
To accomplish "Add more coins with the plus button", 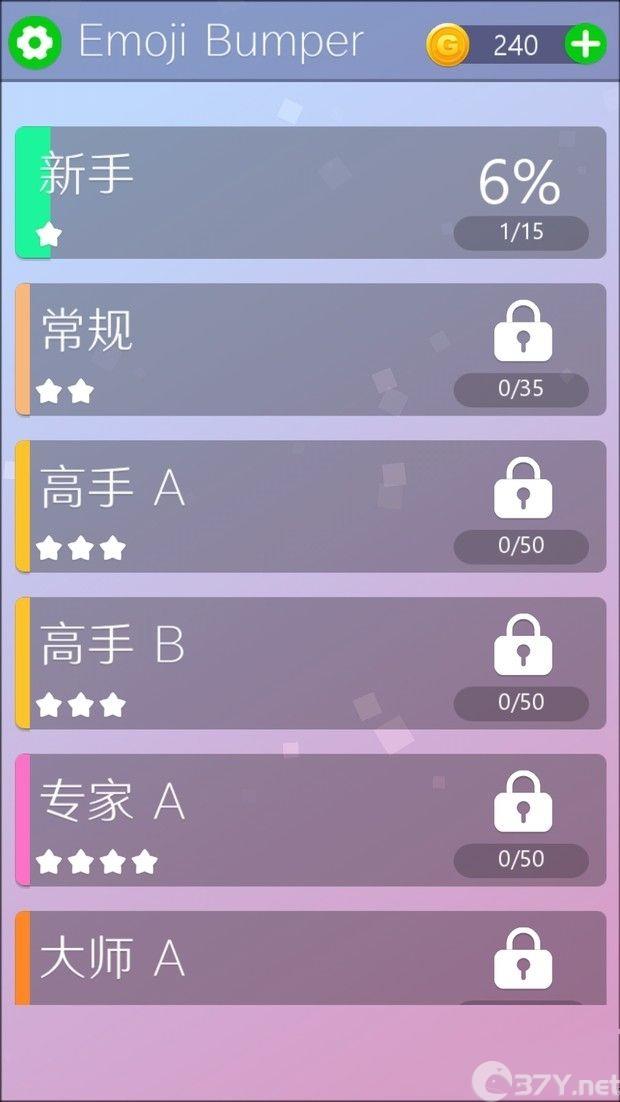I will click(x=585, y=44).
